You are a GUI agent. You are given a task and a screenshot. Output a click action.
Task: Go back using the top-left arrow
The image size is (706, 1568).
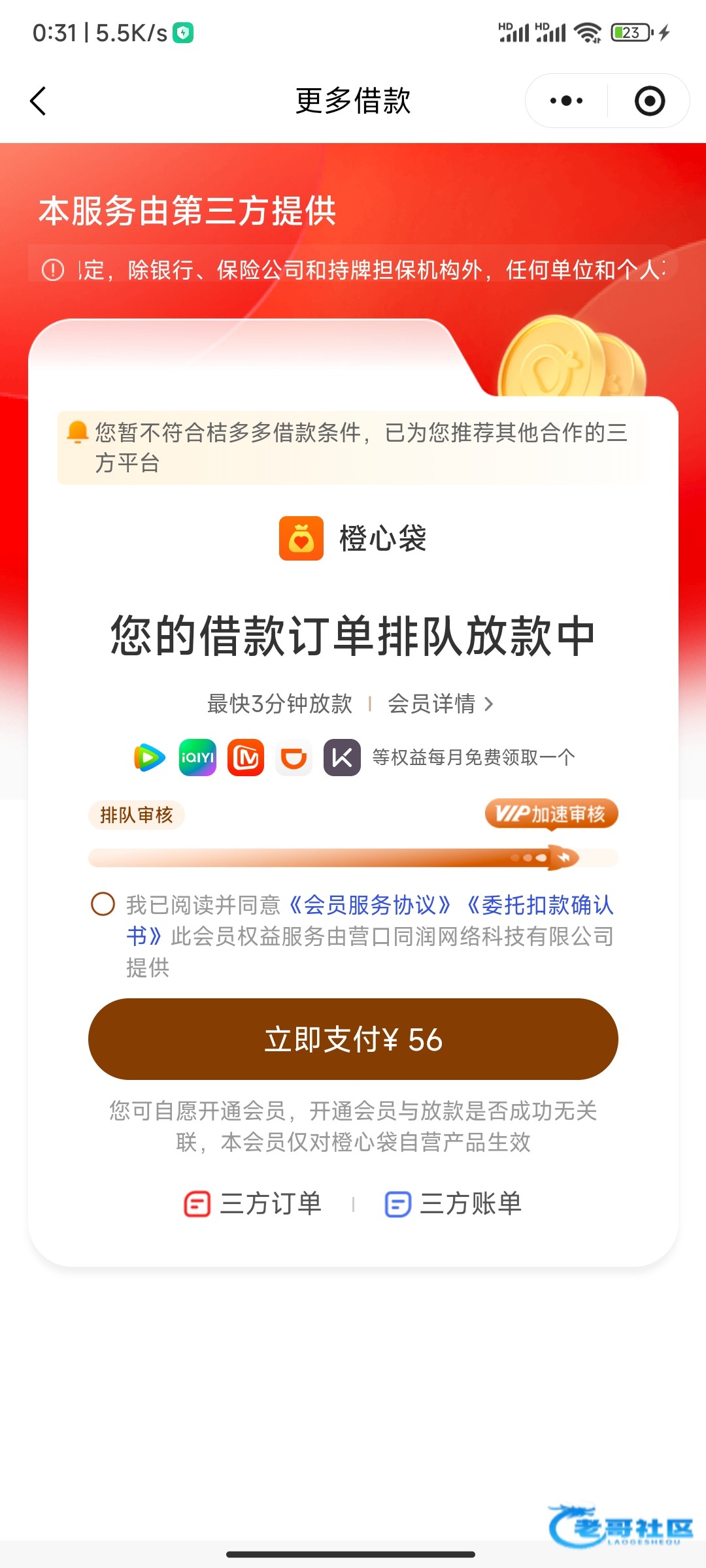39,101
